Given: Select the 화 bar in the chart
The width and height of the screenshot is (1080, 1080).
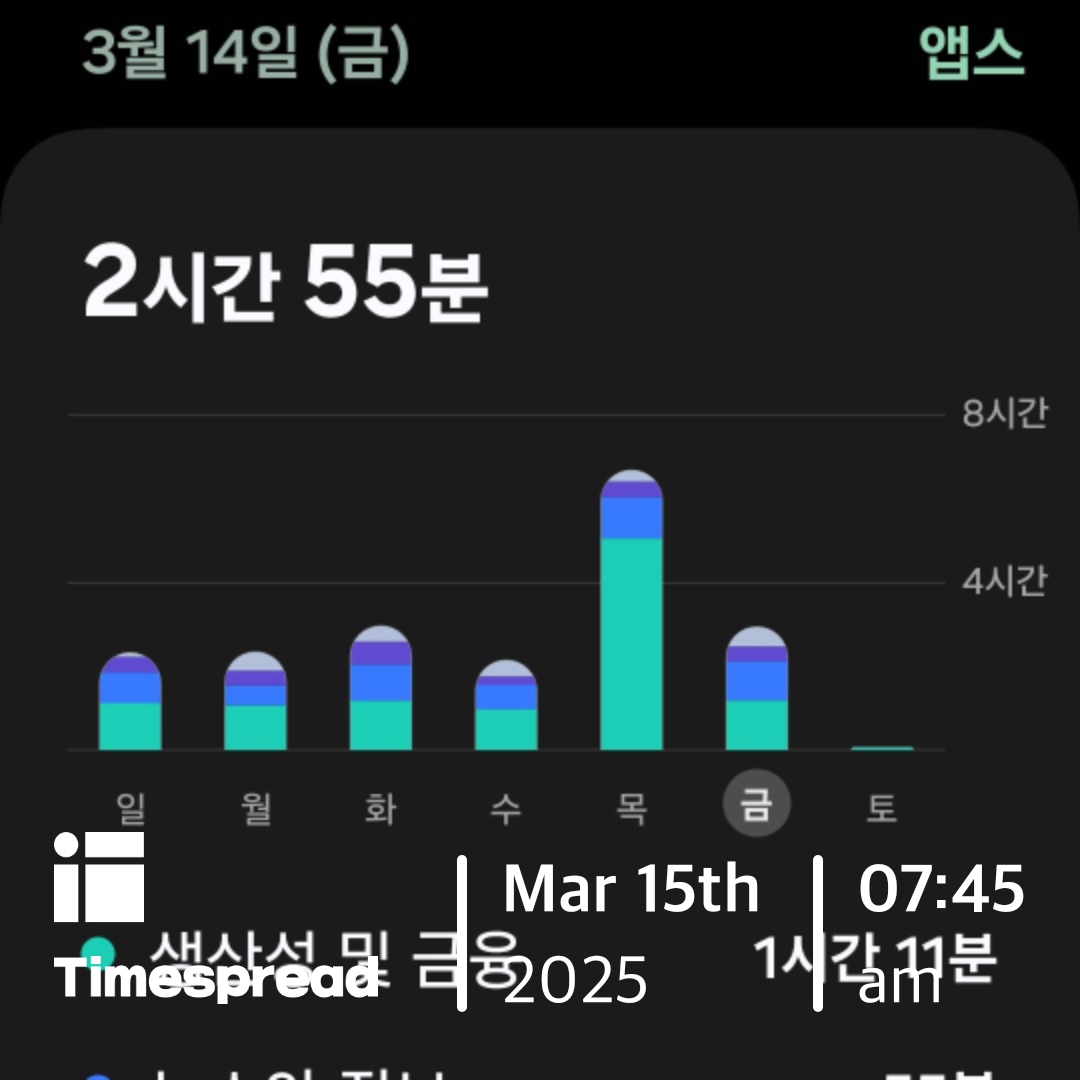Looking at the screenshot, I should (381, 687).
